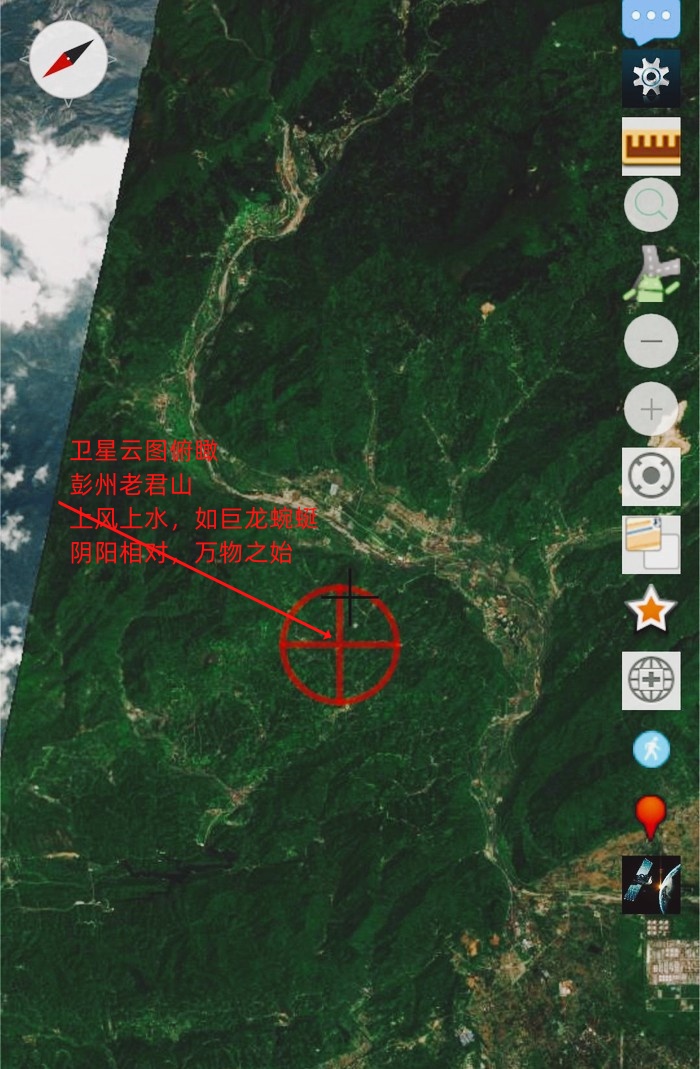Open the satellite imagery icon

(651, 885)
